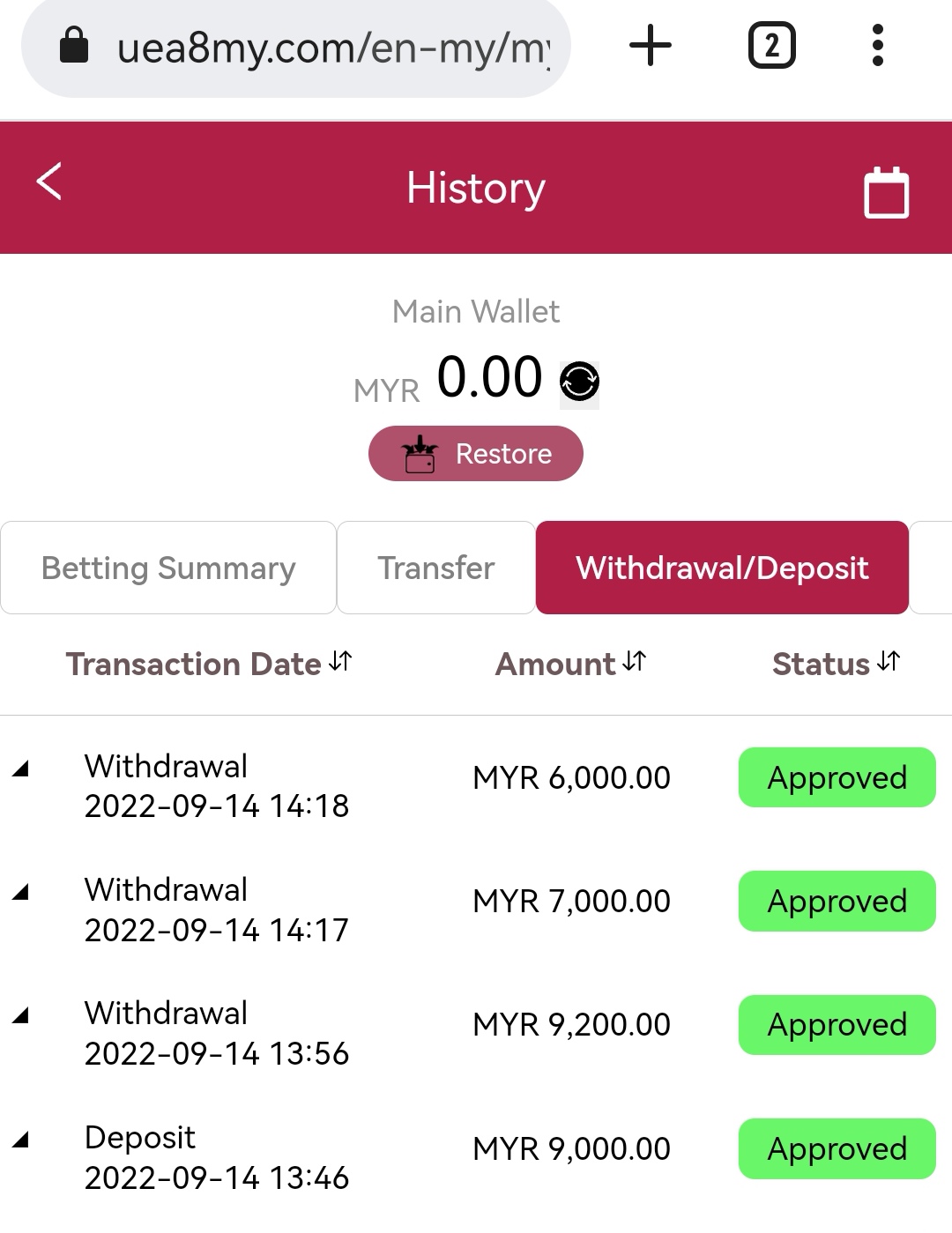This screenshot has height=1233, width=952.
Task: Sort by Transaction Date
Action: point(209,664)
